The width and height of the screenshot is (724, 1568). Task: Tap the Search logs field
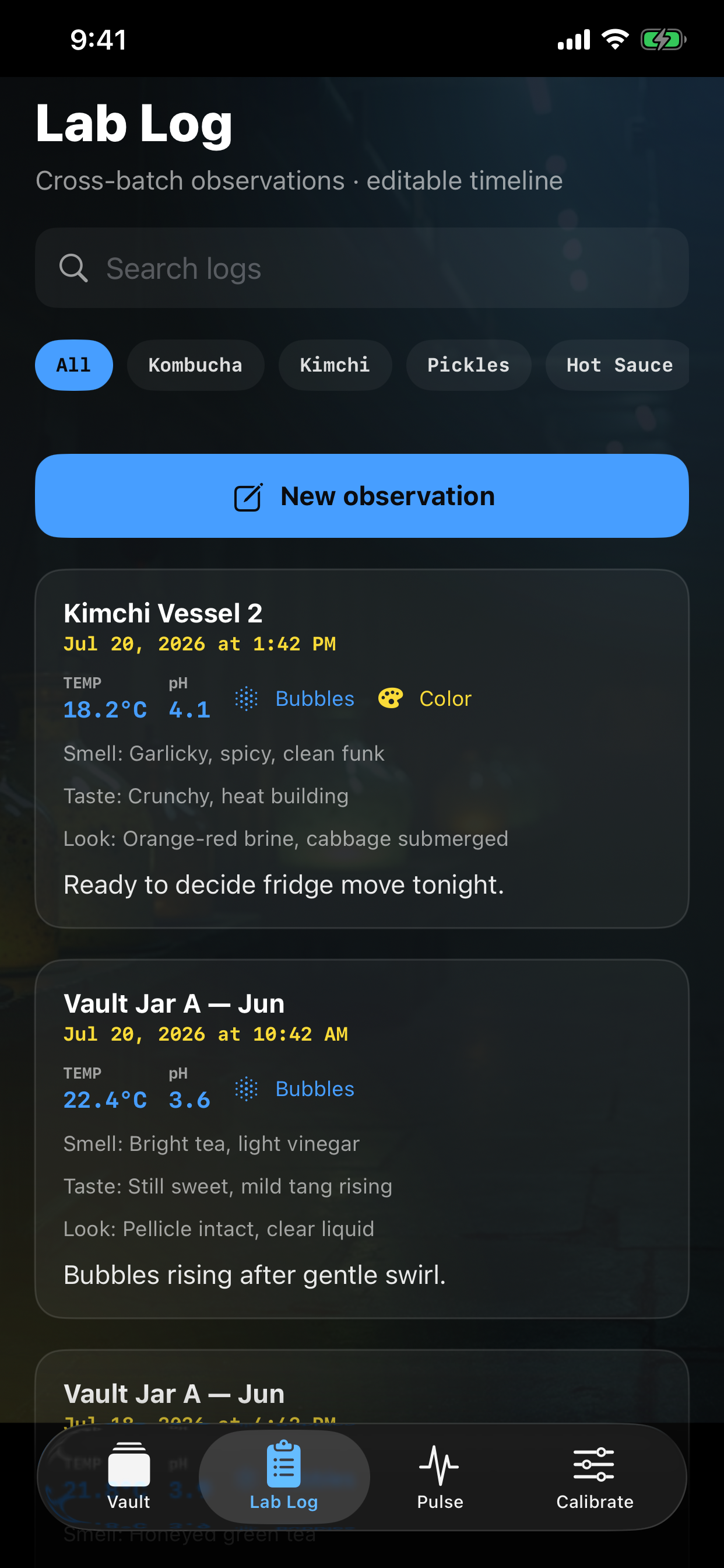click(362, 268)
